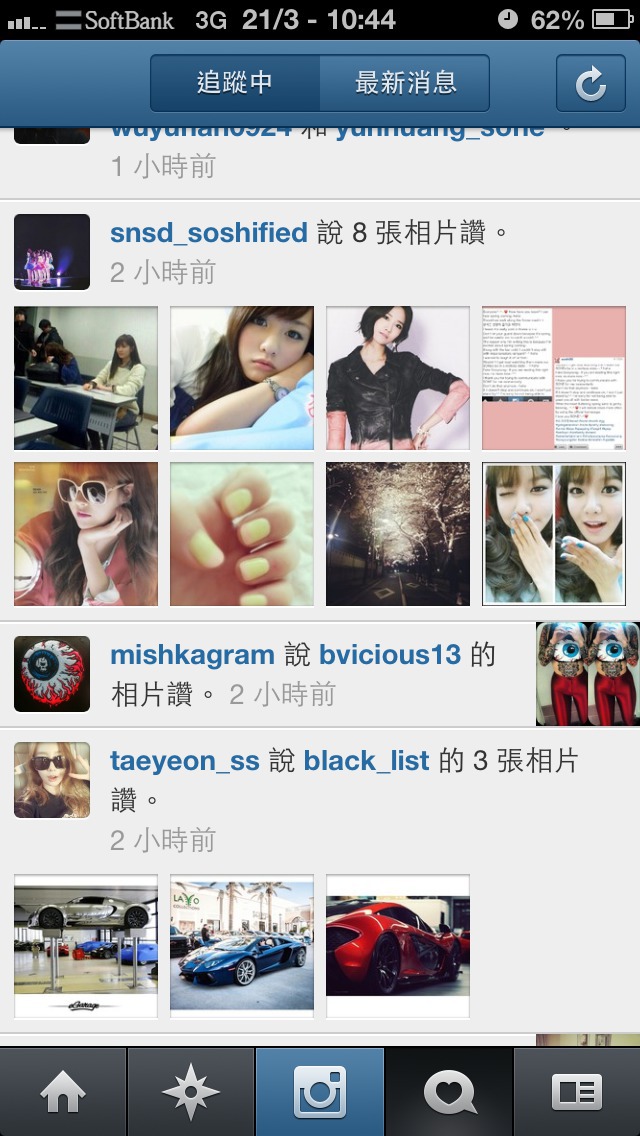The image size is (640, 1136).
Task: Tap taeyeon_ss's avatar picture
Action: tap(52, 780)
